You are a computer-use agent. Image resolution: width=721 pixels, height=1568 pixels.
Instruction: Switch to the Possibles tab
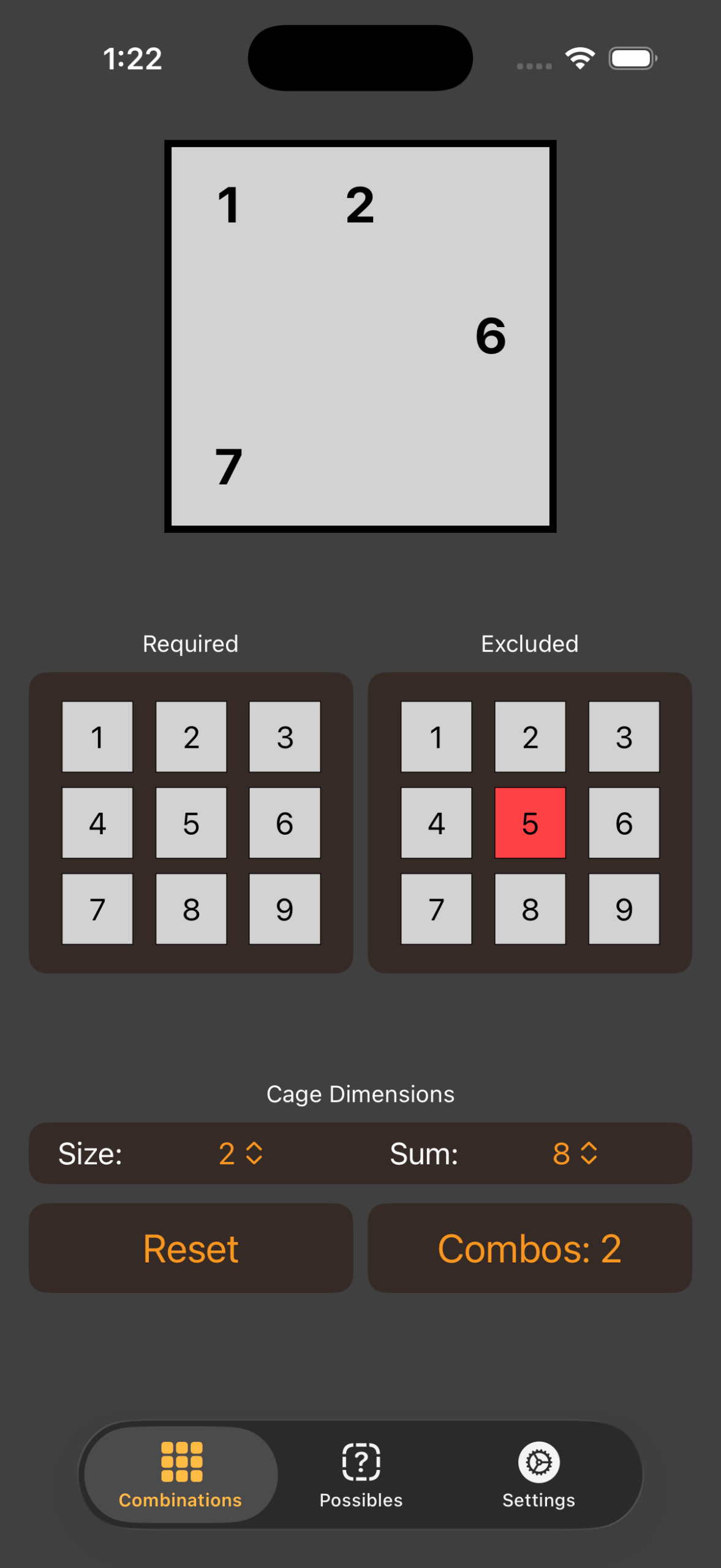[x=361, y=1474]
